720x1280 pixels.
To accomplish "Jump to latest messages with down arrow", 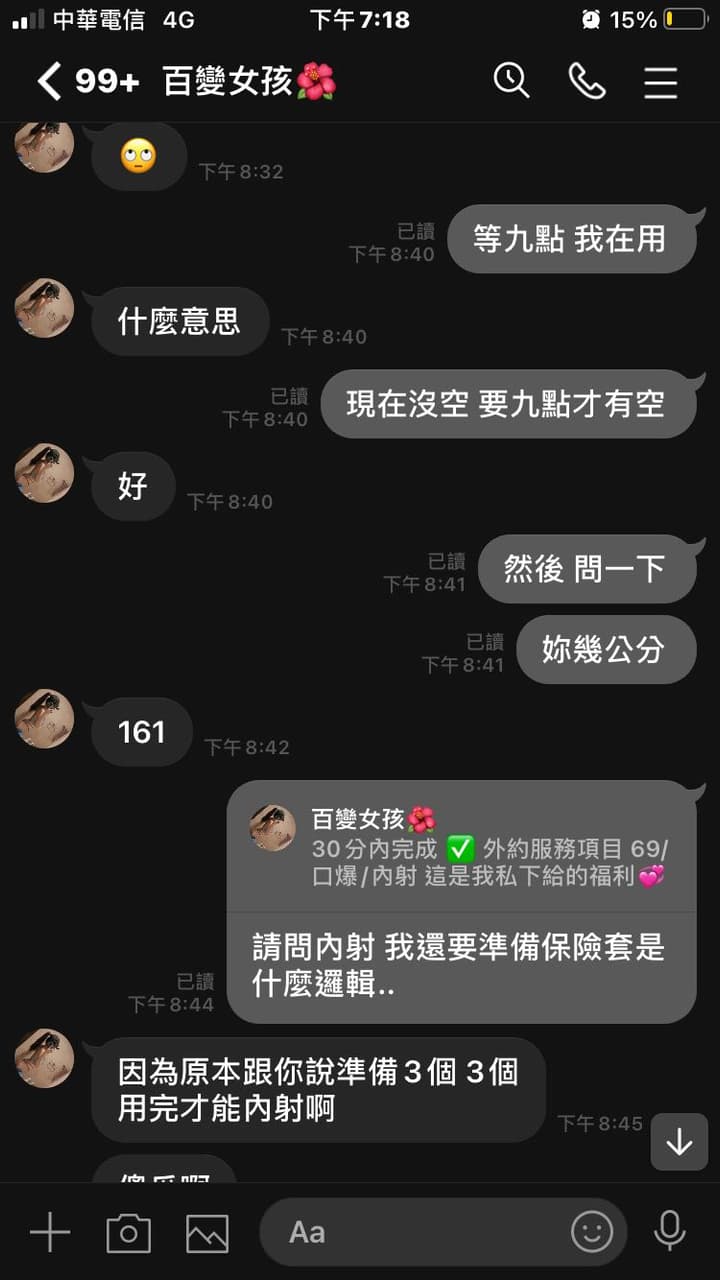I will pyautogui.click(x=679, y=1141).
